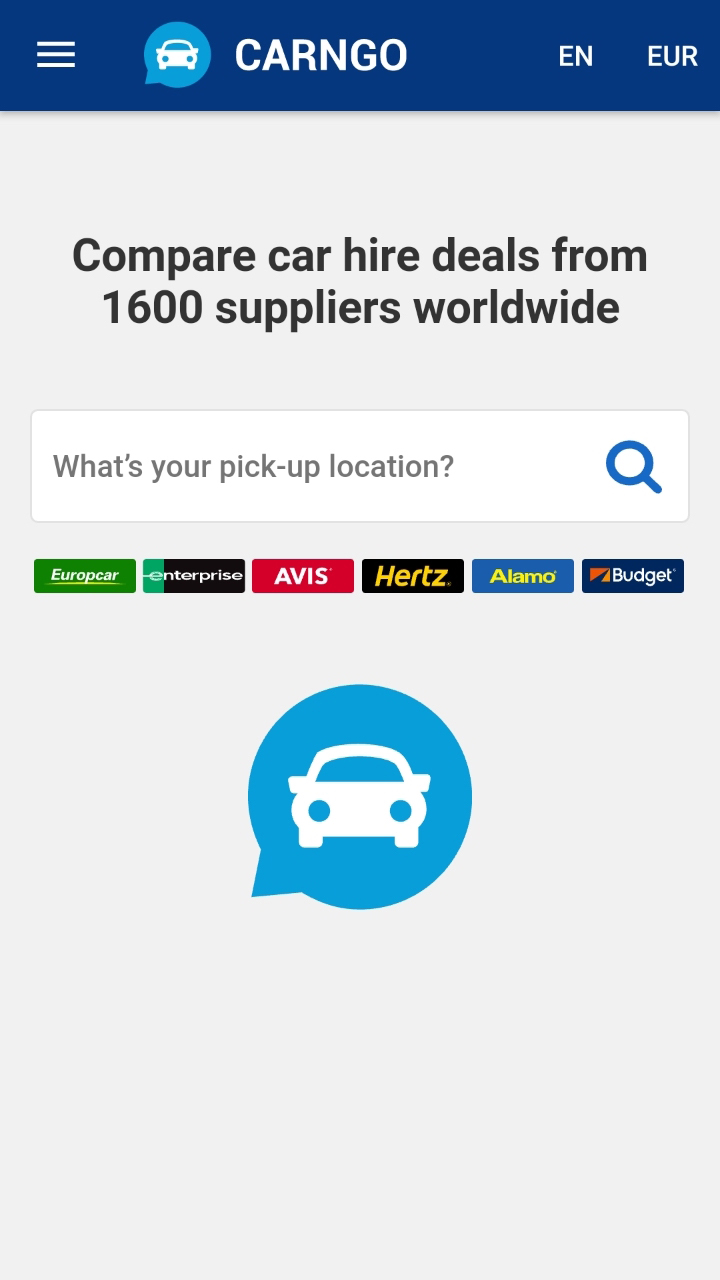Change language from EN
Image resolution: width=720 pixels, height=1280 pixels.
(575, 56)
